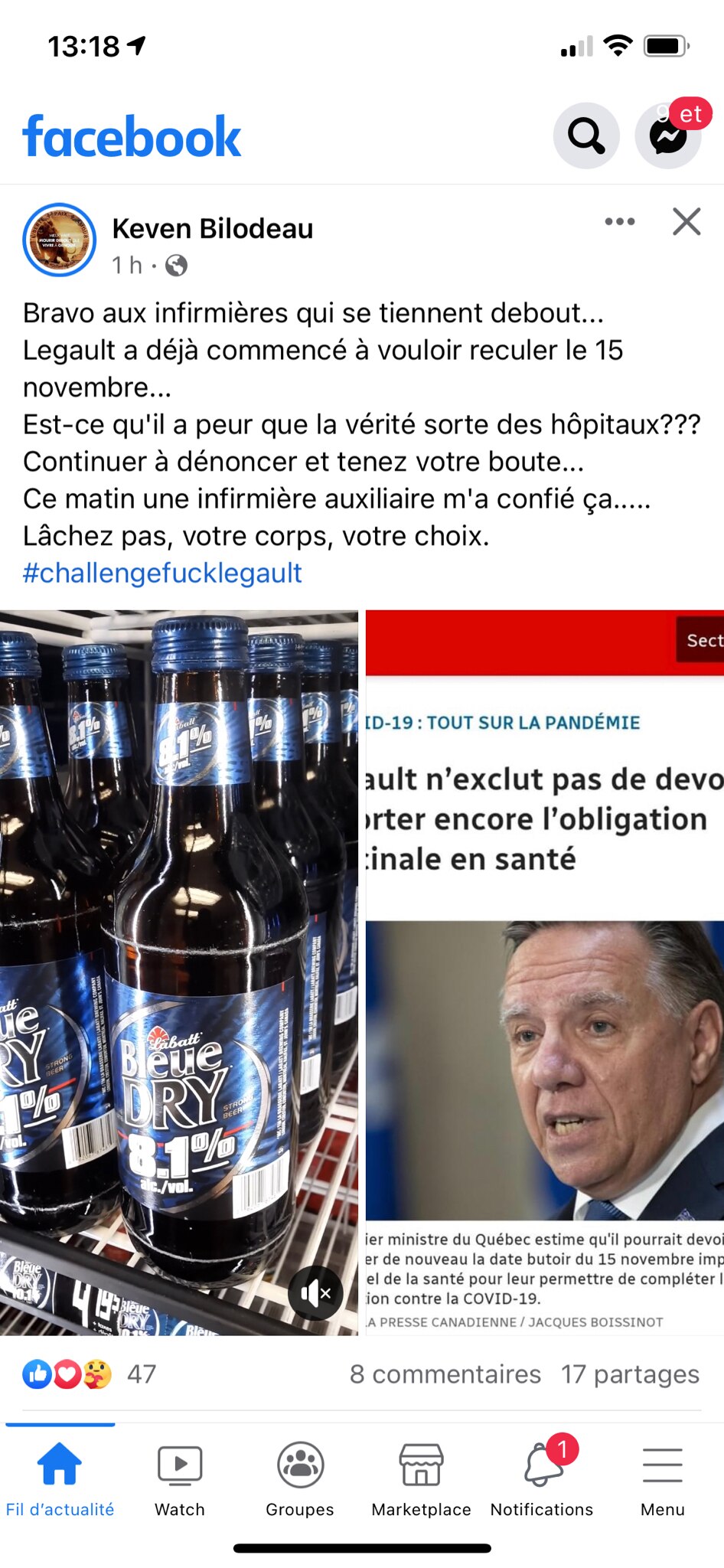724x1568 pixels.
Task: Click the globe audience icon on the post
Action: [x=178, y=267]
